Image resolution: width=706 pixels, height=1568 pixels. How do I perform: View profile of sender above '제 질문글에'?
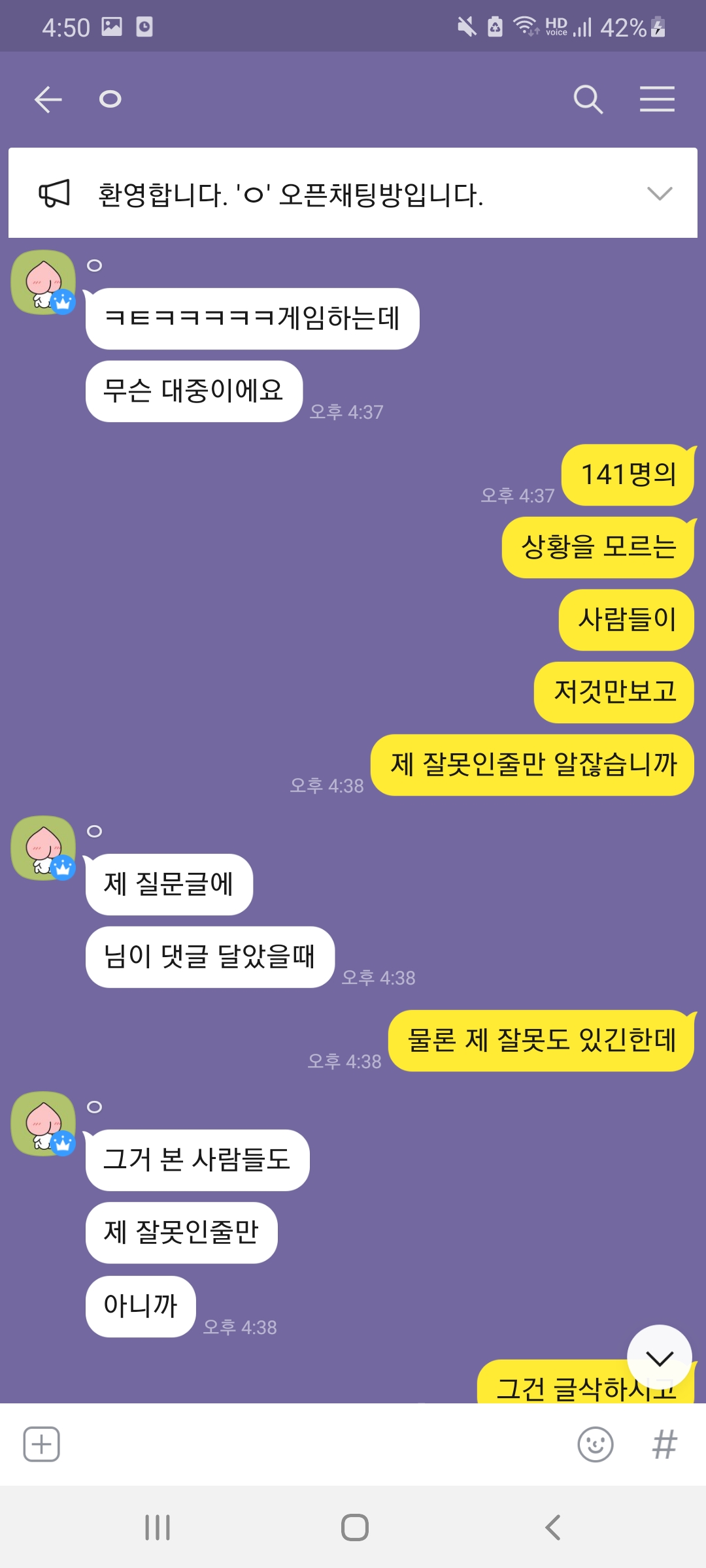point(43,848)
